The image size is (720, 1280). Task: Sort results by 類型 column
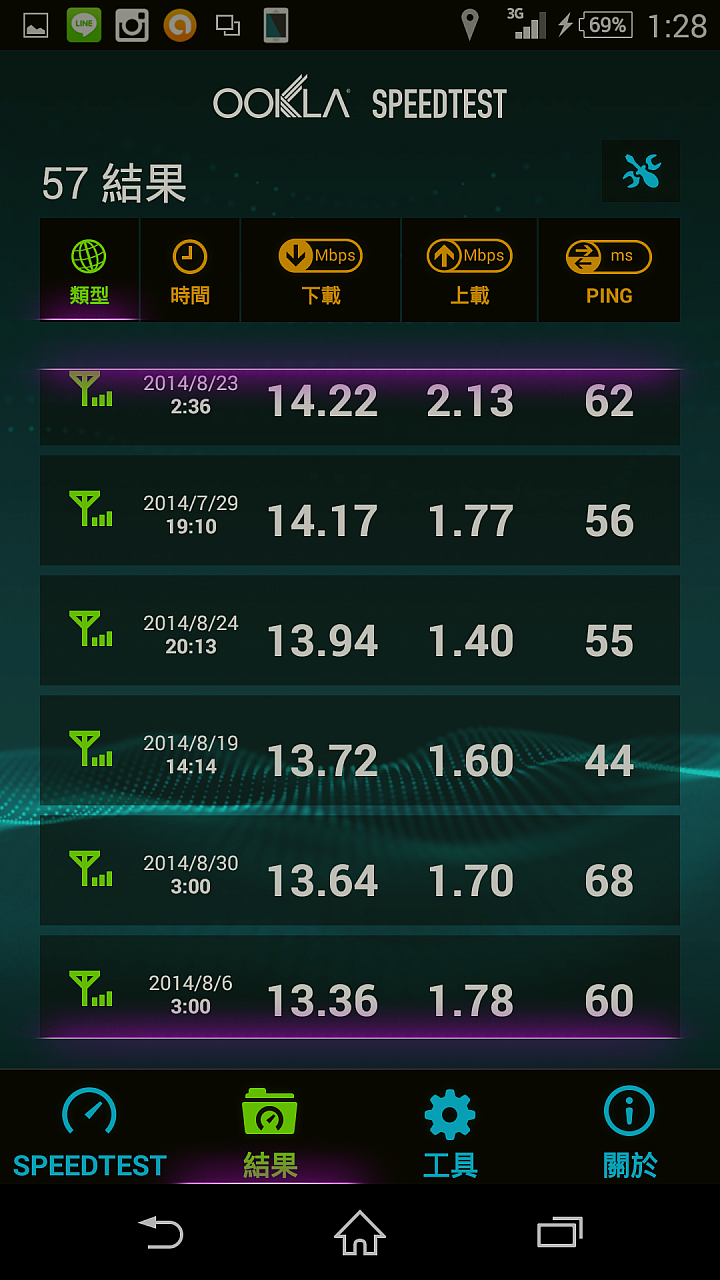89,270
